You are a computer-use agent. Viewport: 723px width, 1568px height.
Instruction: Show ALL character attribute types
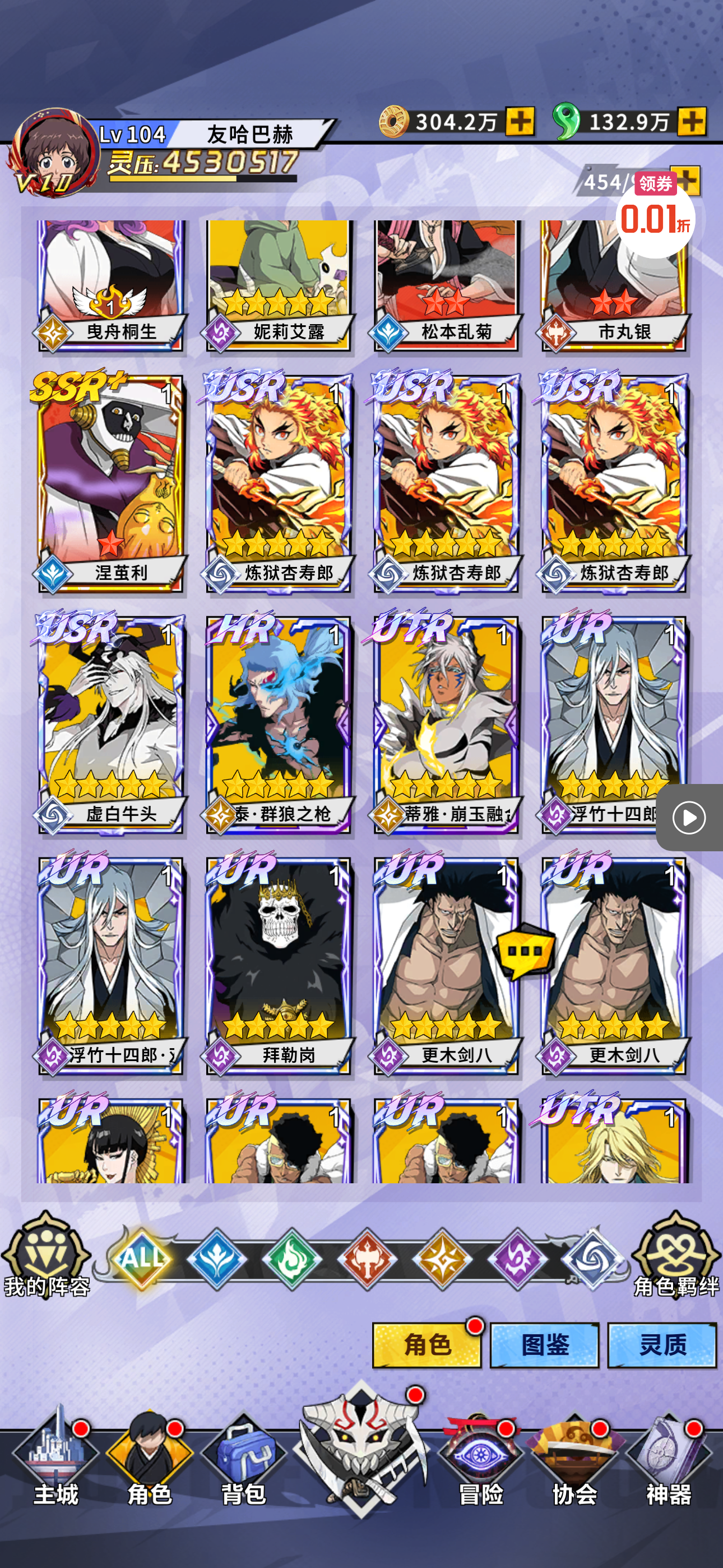(x=141, y=1257)
